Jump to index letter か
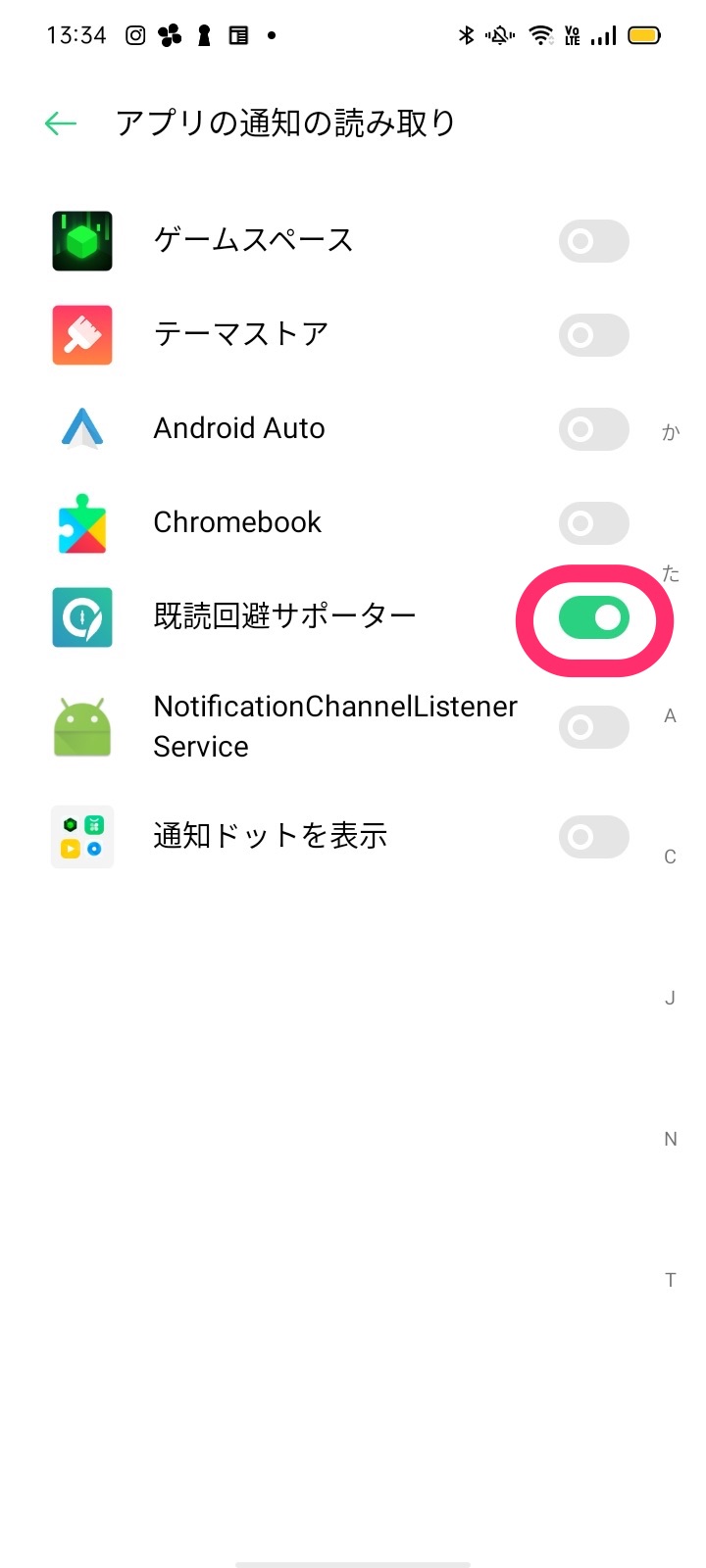Screen dimensions: 706x1568 coord(671,432)
